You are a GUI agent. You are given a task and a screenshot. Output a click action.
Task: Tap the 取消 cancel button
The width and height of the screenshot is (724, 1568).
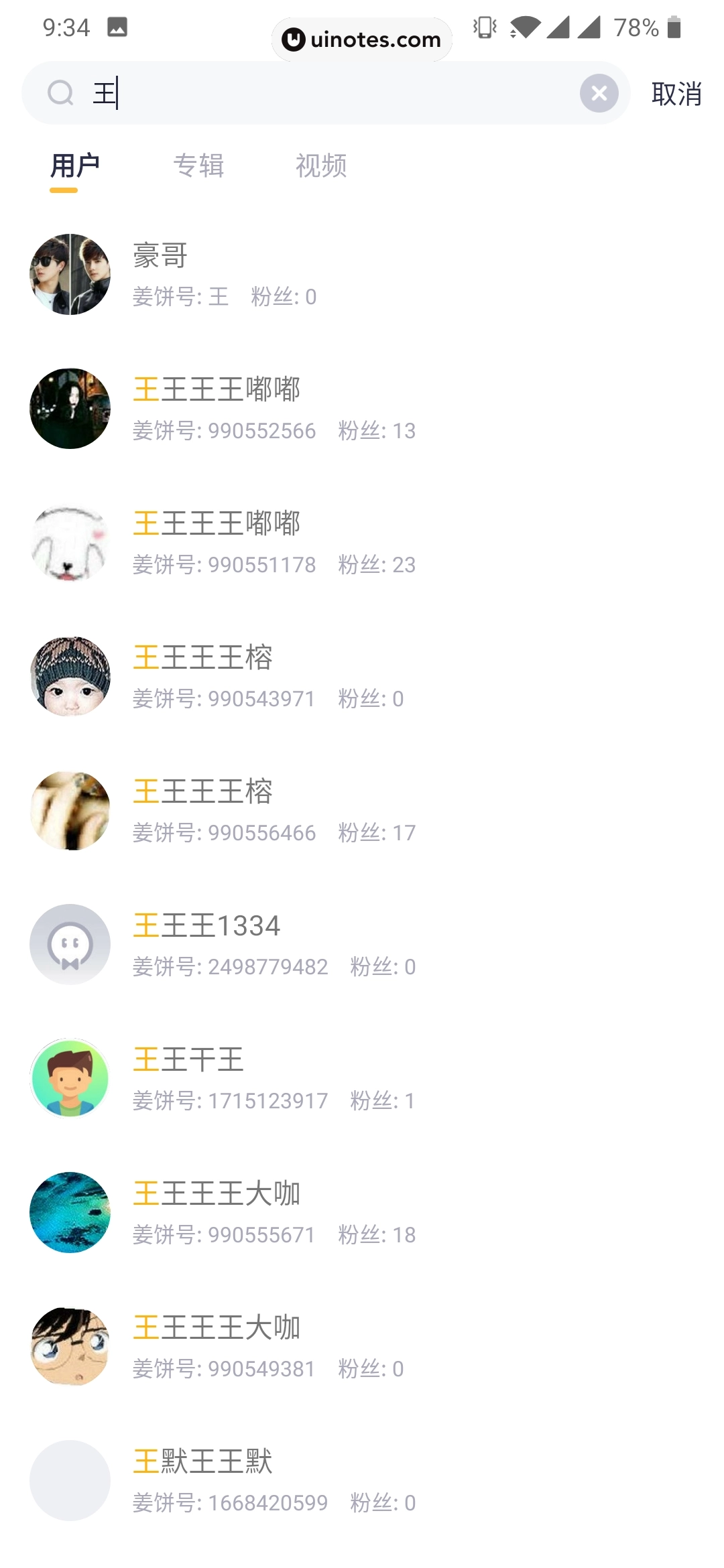pos(676,93)
